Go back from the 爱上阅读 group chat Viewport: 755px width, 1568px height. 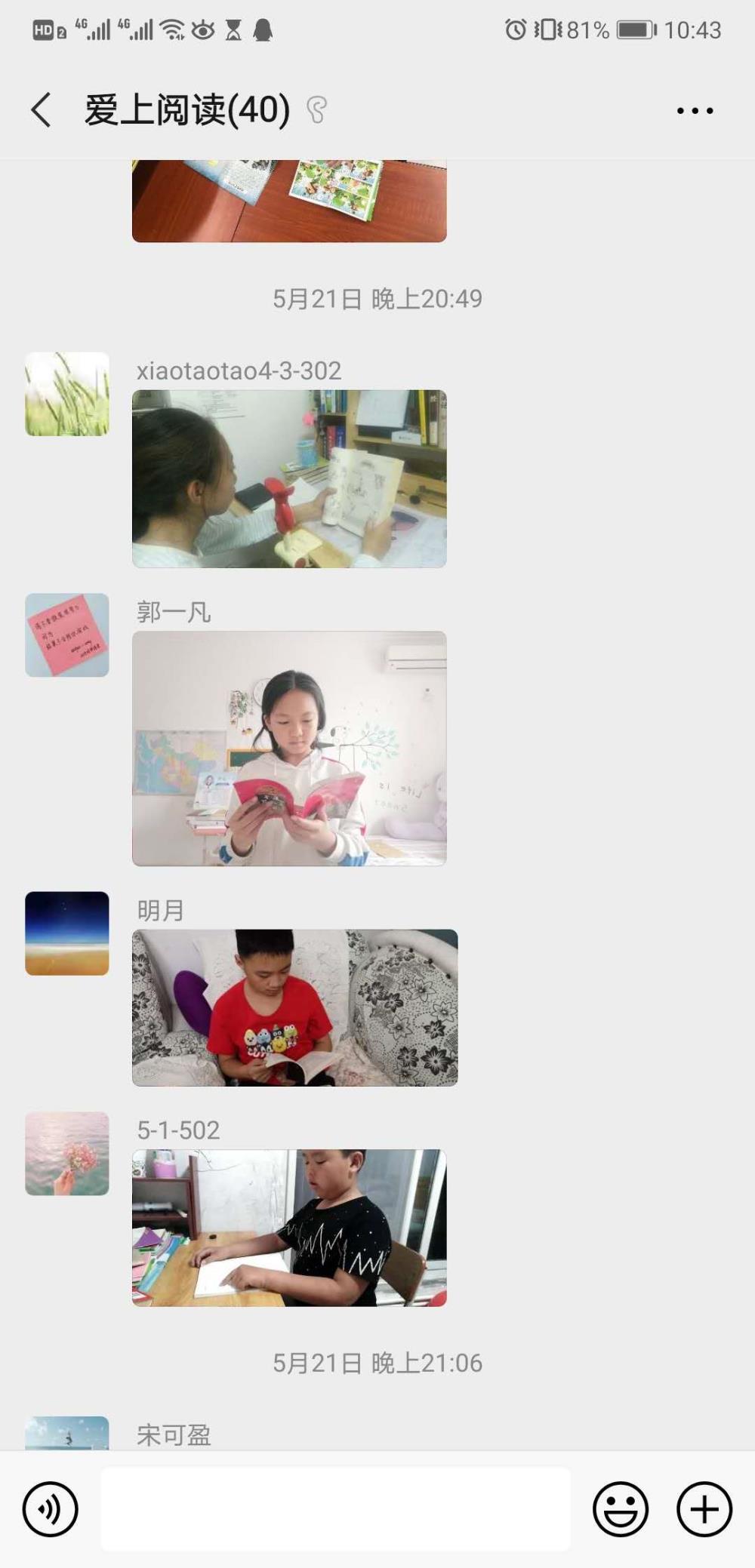tap(42, 110)
